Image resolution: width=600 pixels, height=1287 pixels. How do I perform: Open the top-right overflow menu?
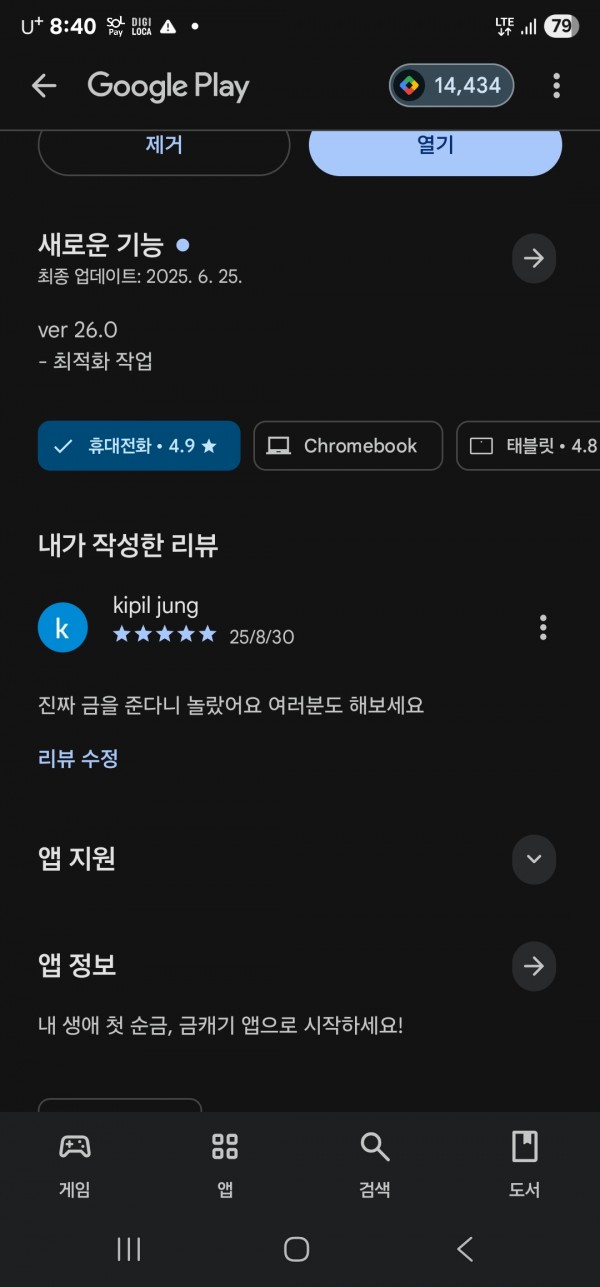coord(556,86)
